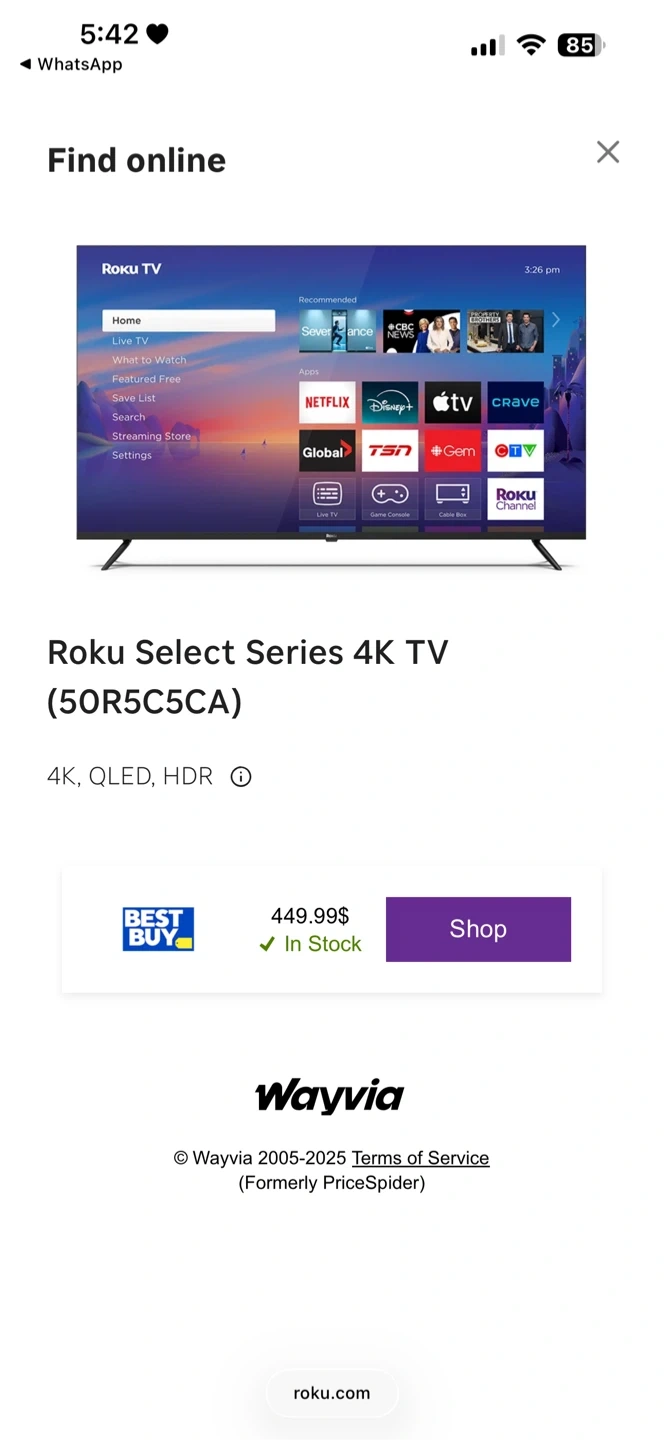The image size is (664, 1440).
Task: Close the Find online dialog
Action: (608, 152)
